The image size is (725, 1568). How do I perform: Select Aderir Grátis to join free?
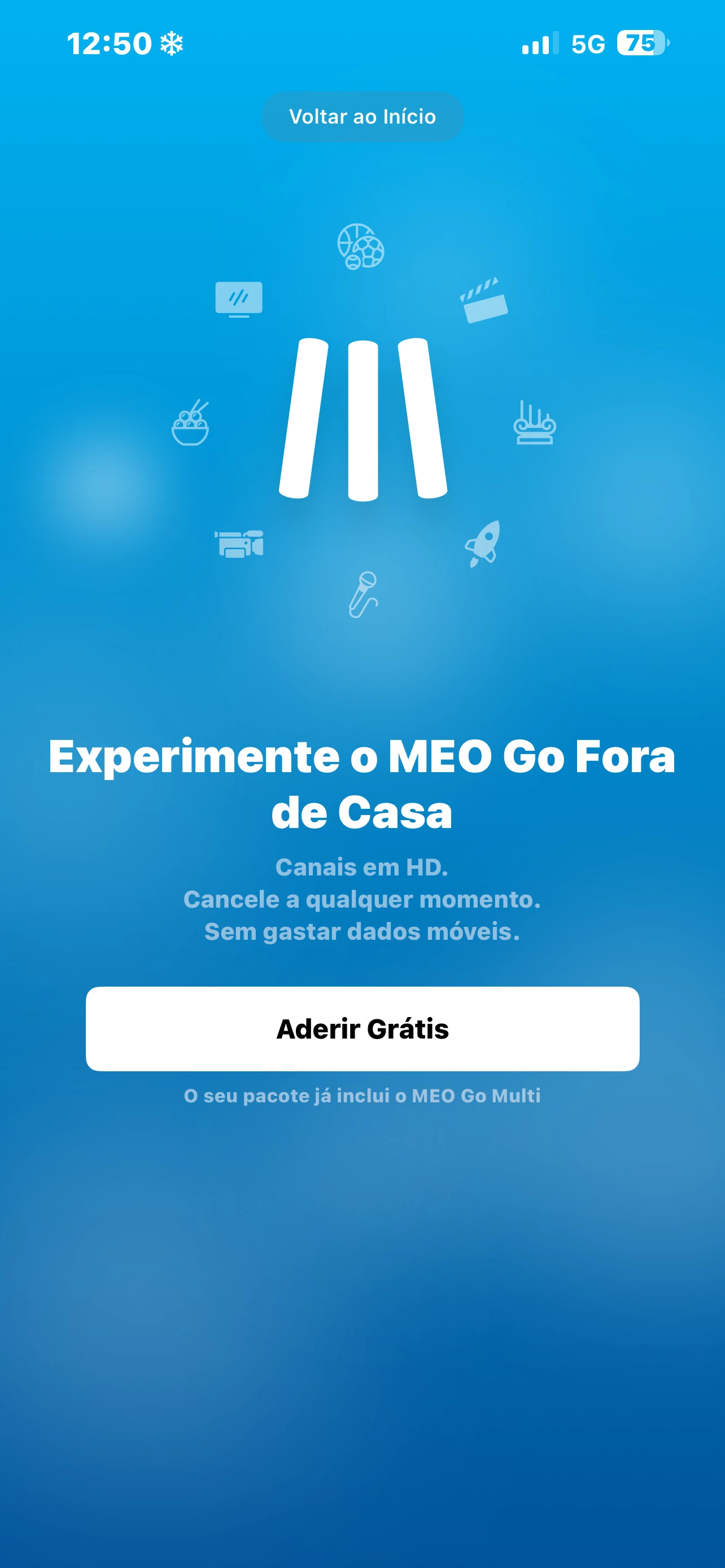coord(362,1028)
